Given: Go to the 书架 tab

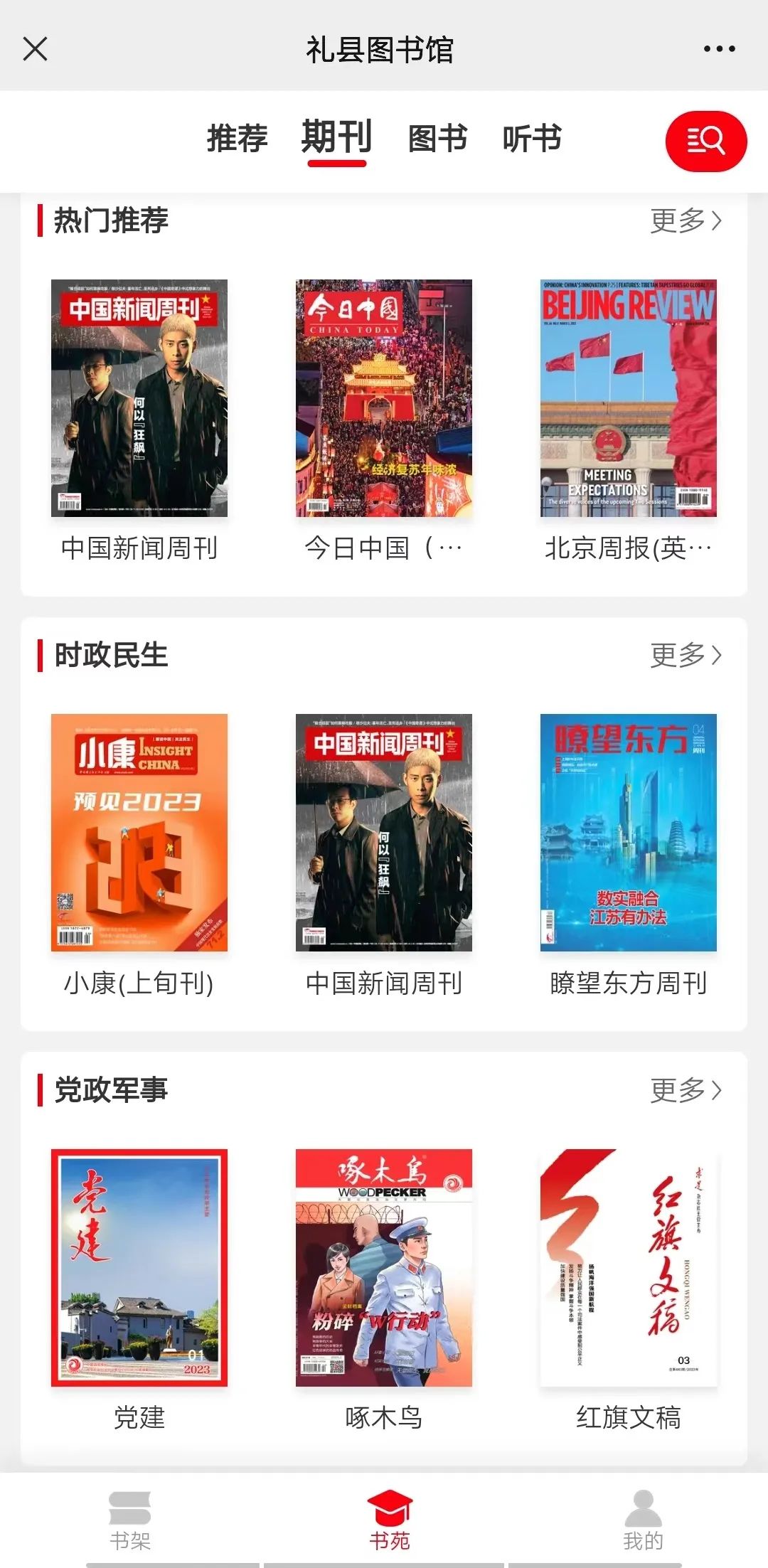Looking at the screenshot, I should 130,1519.
